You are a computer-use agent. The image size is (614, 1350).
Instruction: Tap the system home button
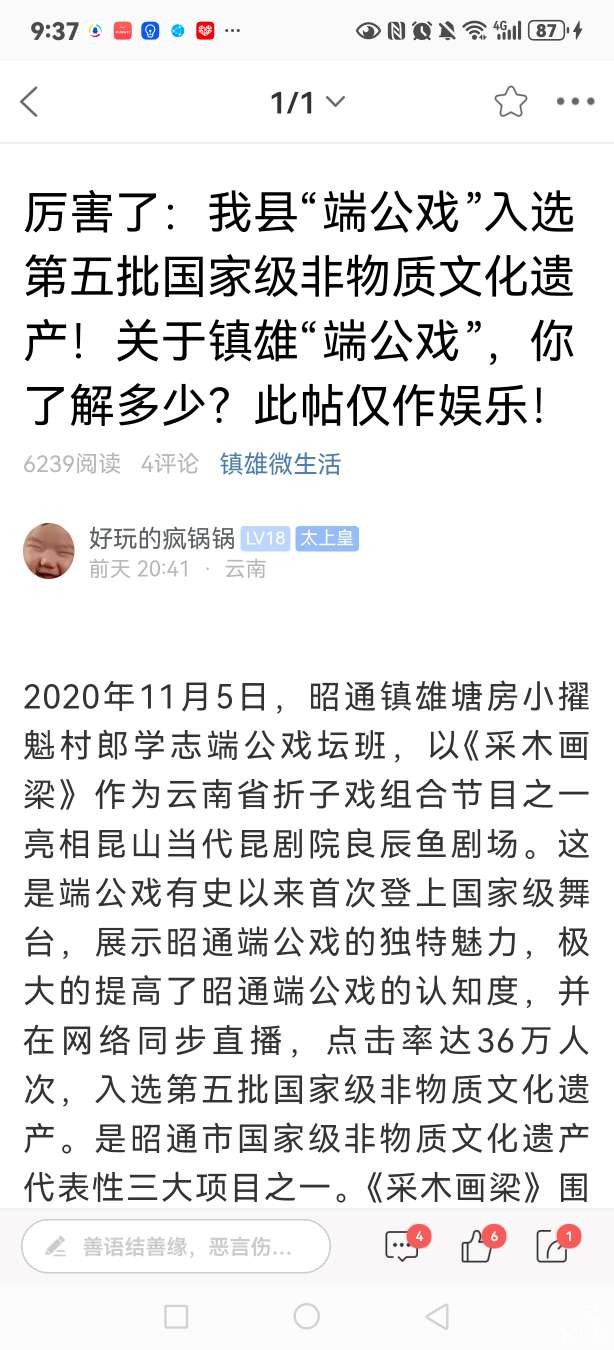(306, 1316)
